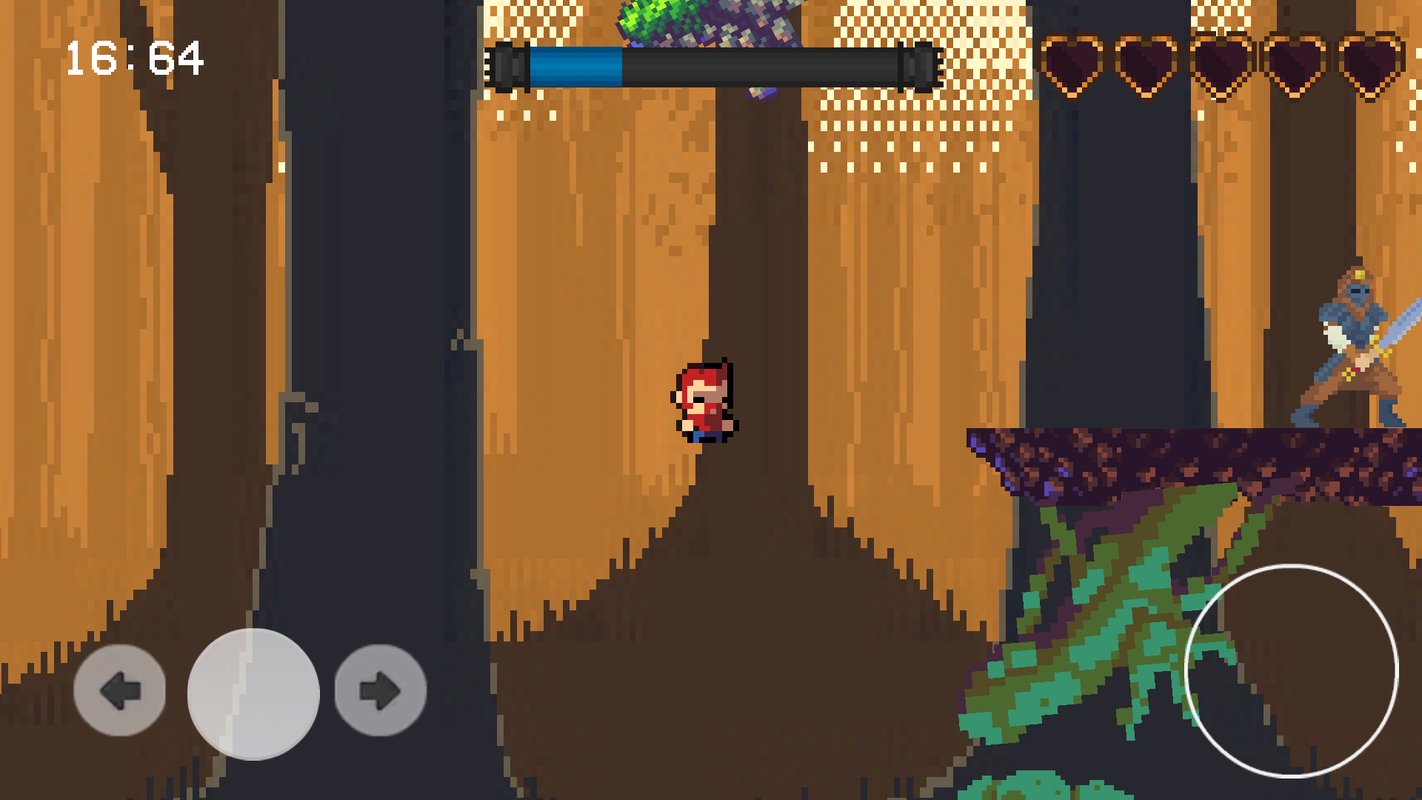This screenshot has width=1422, height=800.
Task: Tap the right arrow movement button
Action: tap(380, 690)
